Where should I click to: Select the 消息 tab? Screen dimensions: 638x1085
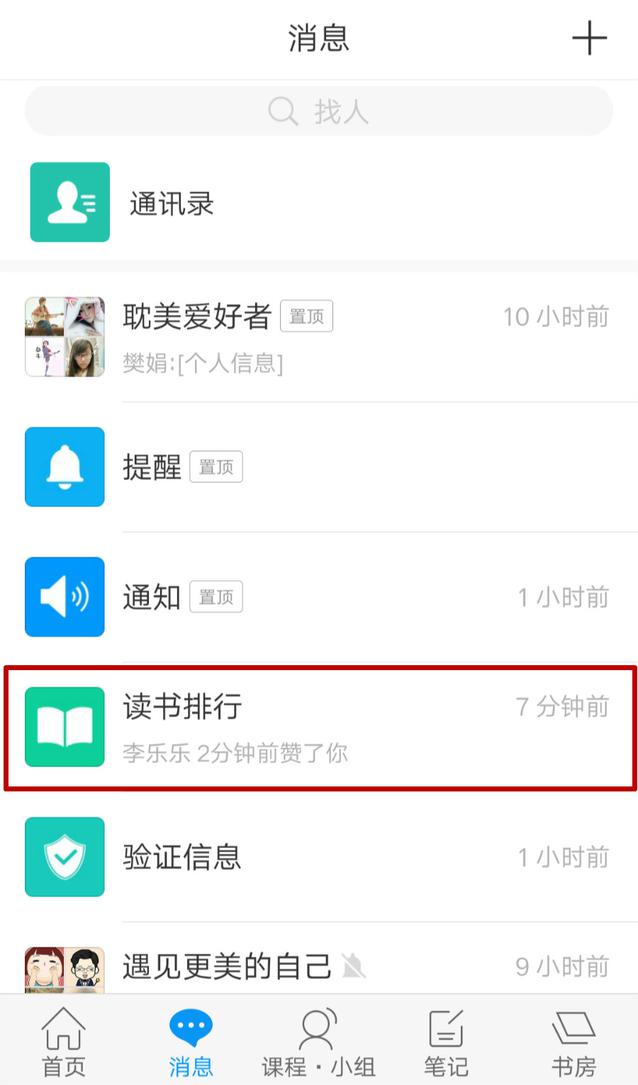(x=190, y=1042)
